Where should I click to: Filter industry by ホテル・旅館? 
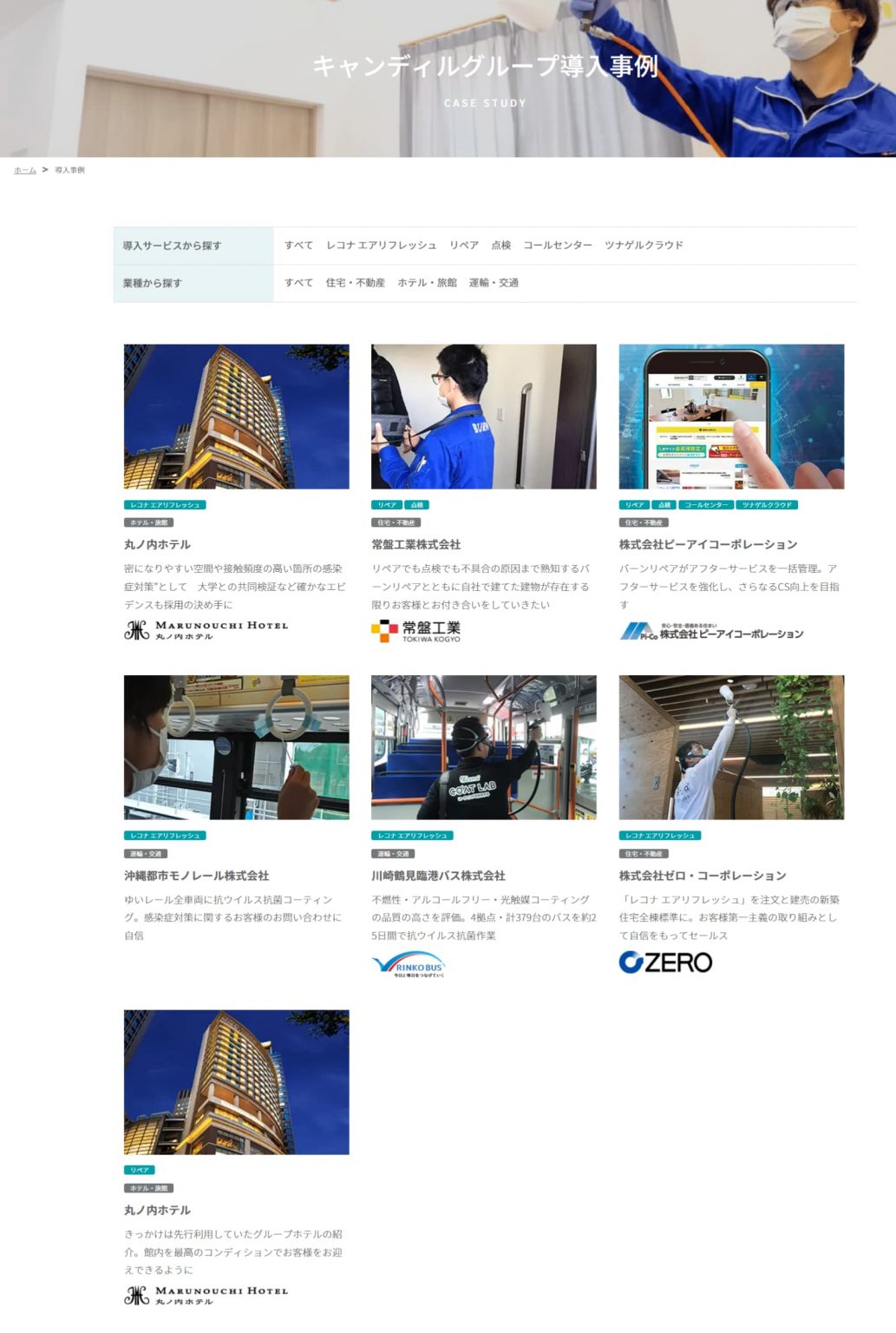click(x=427, y=283)
